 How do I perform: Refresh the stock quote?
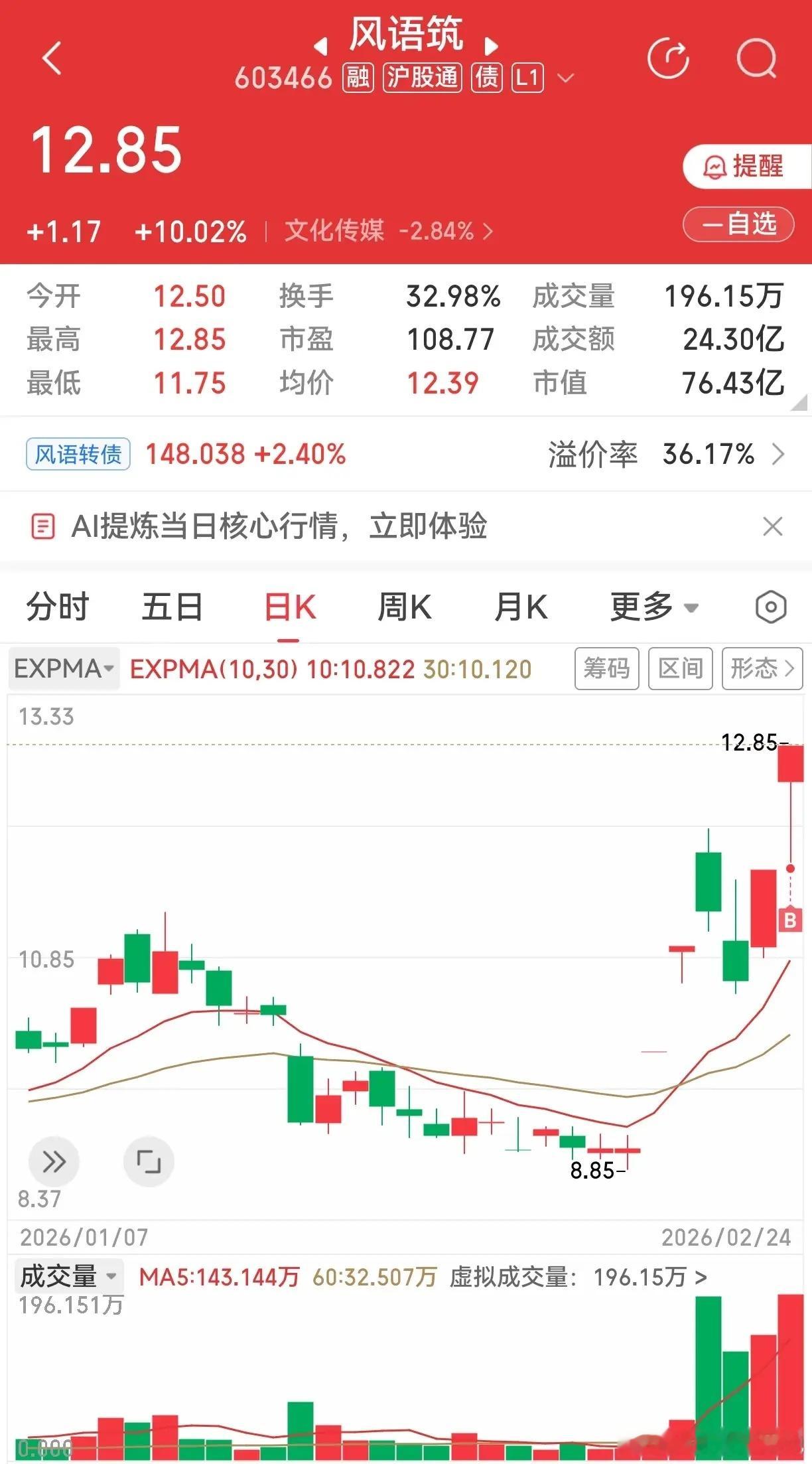pyautogui.click(x=667, y=58)
